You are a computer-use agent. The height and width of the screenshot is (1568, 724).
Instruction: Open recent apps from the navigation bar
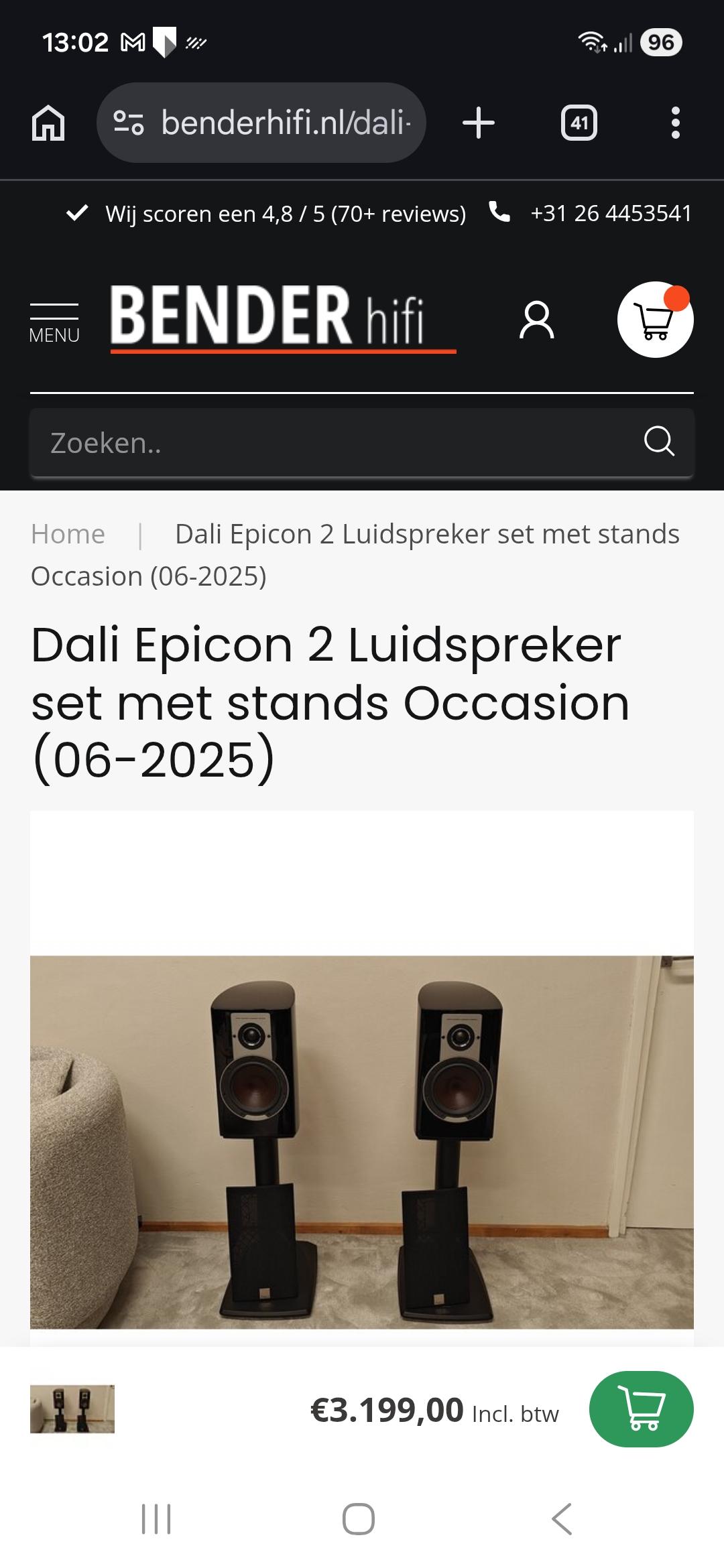(x=156, y=1518)
